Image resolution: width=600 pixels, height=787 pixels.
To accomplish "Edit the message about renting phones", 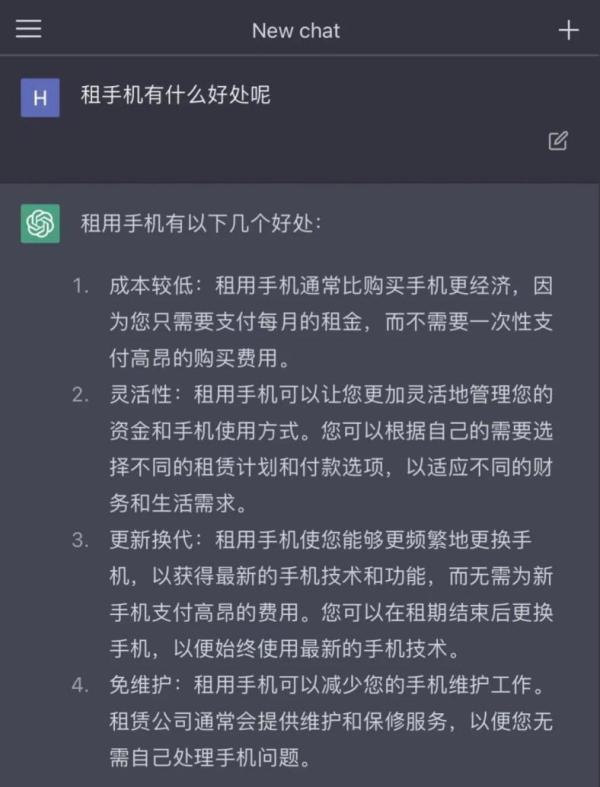I will (558, 141).
